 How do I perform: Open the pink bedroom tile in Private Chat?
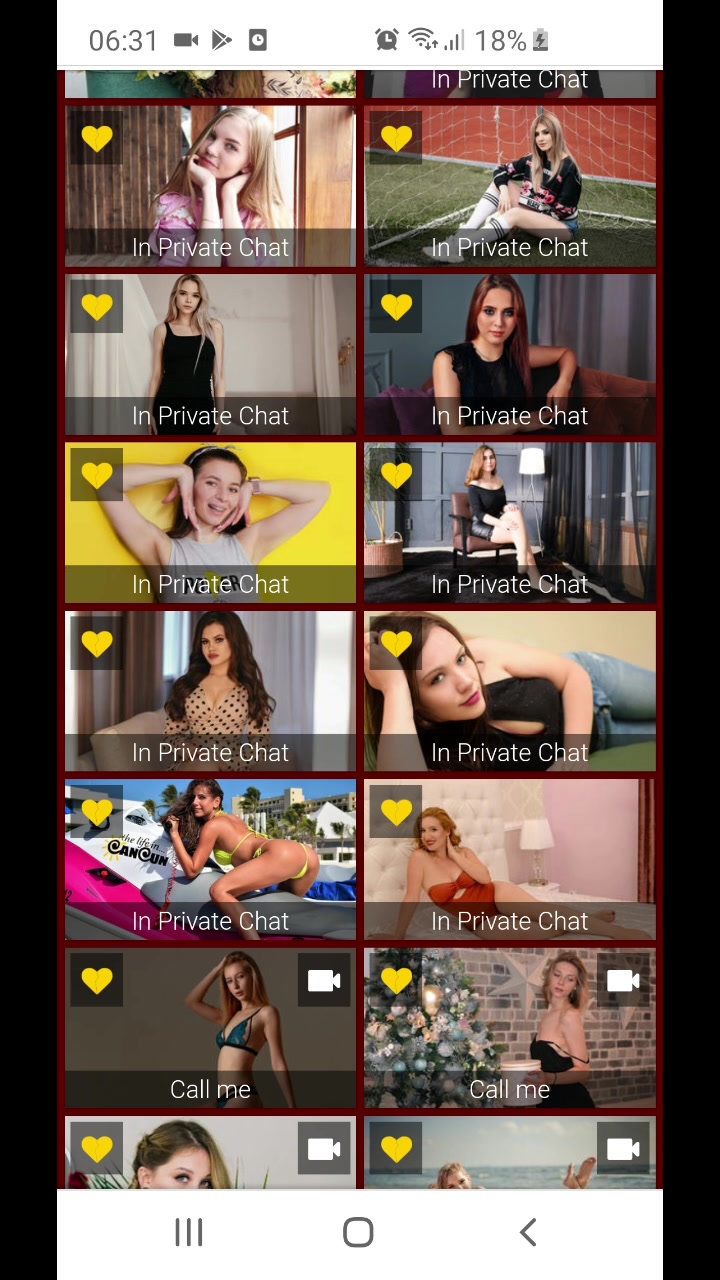[510, 860]
